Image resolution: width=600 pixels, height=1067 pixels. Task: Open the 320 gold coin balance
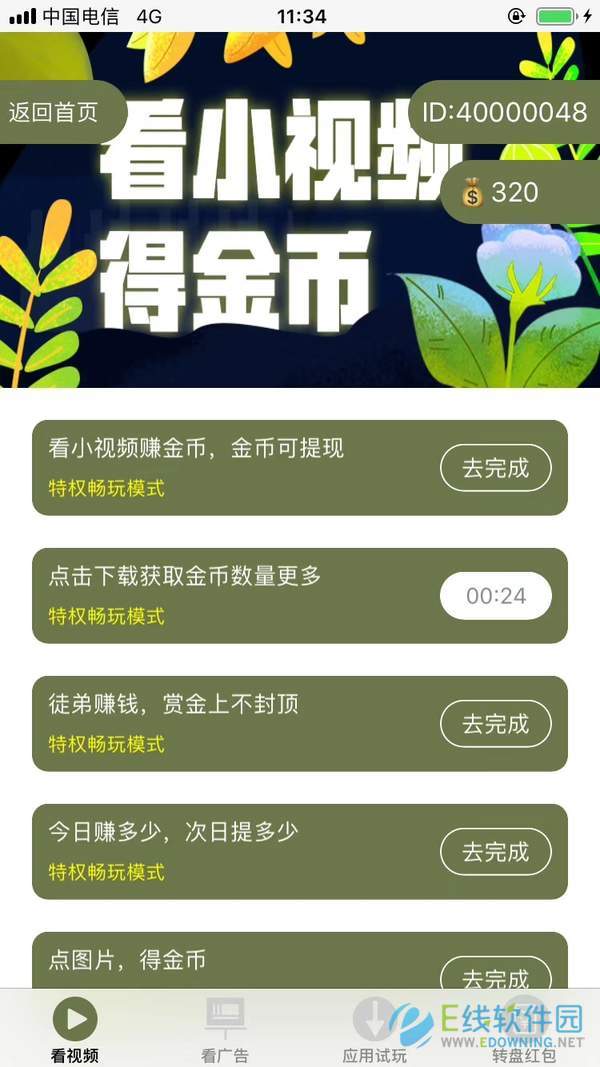(520, 193)
